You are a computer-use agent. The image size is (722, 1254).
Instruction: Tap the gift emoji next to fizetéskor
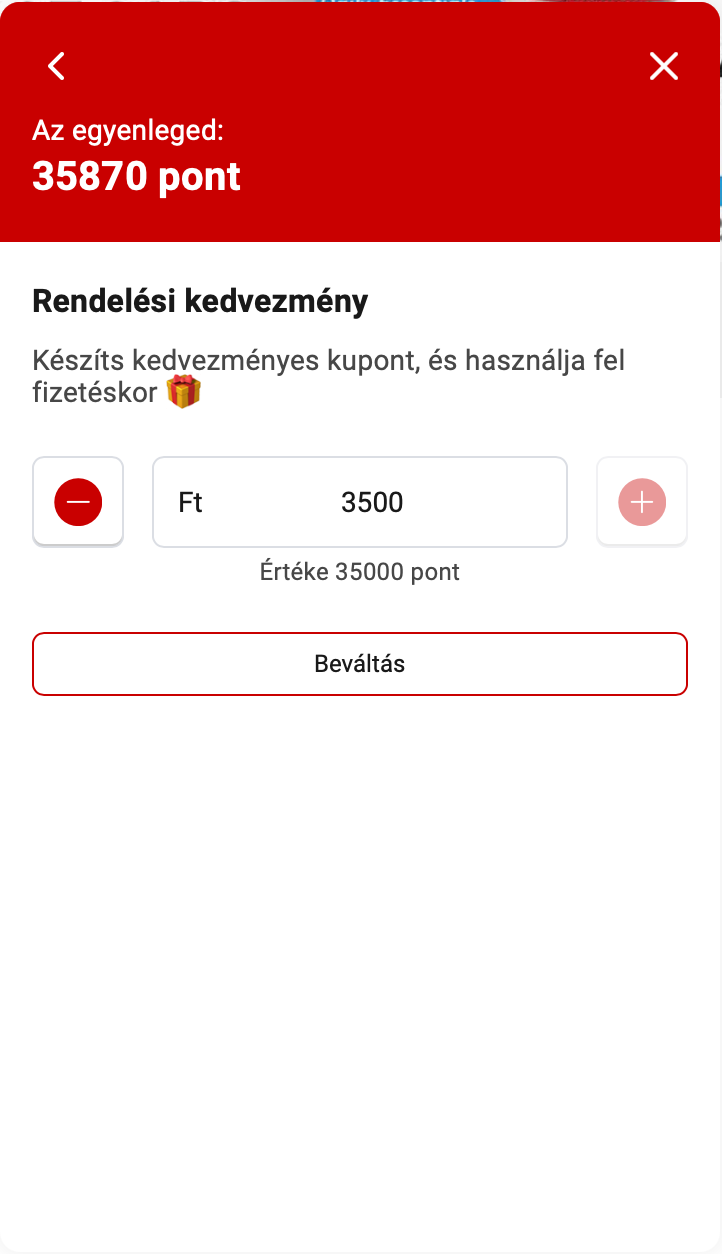[x=185, y=392]
